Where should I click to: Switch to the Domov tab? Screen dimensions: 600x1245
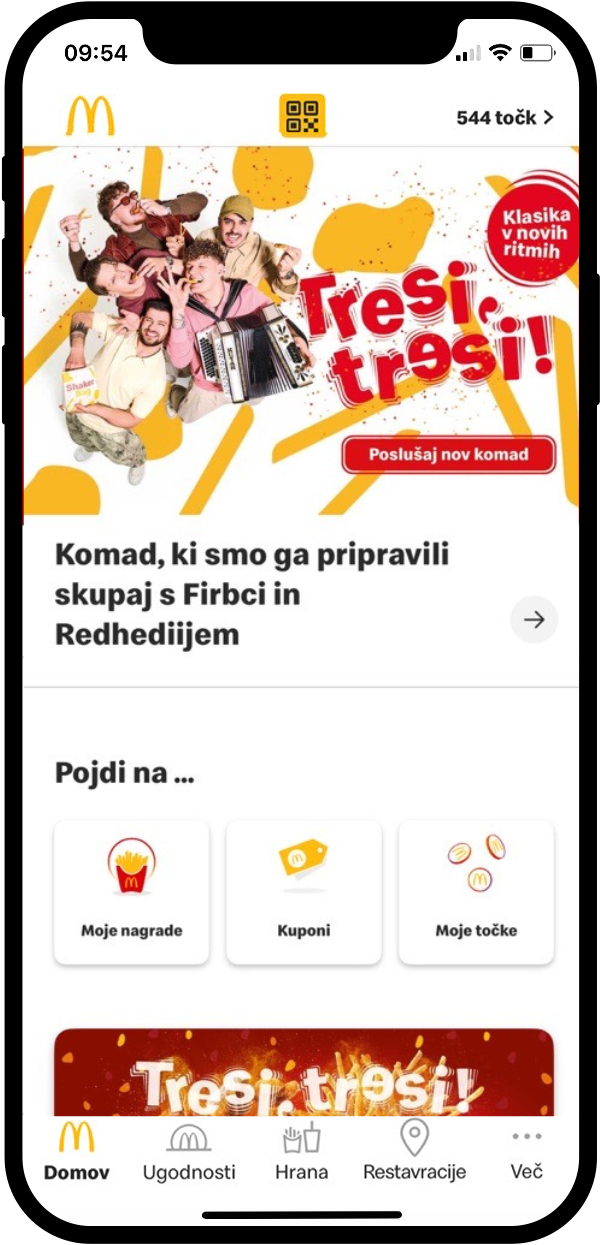coord(77,1150)
